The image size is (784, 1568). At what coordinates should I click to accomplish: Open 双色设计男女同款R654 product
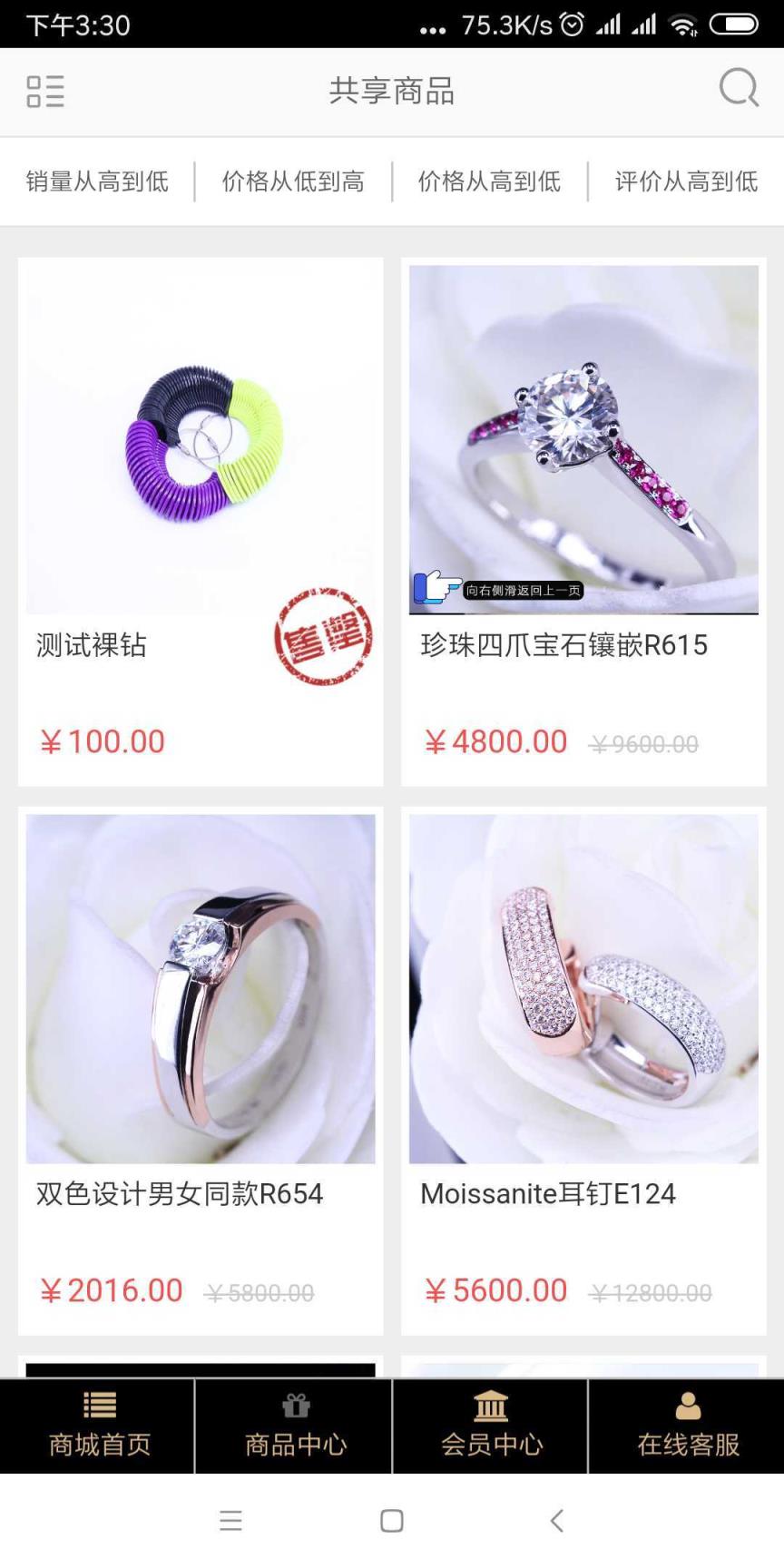(x=201, y=1069)
